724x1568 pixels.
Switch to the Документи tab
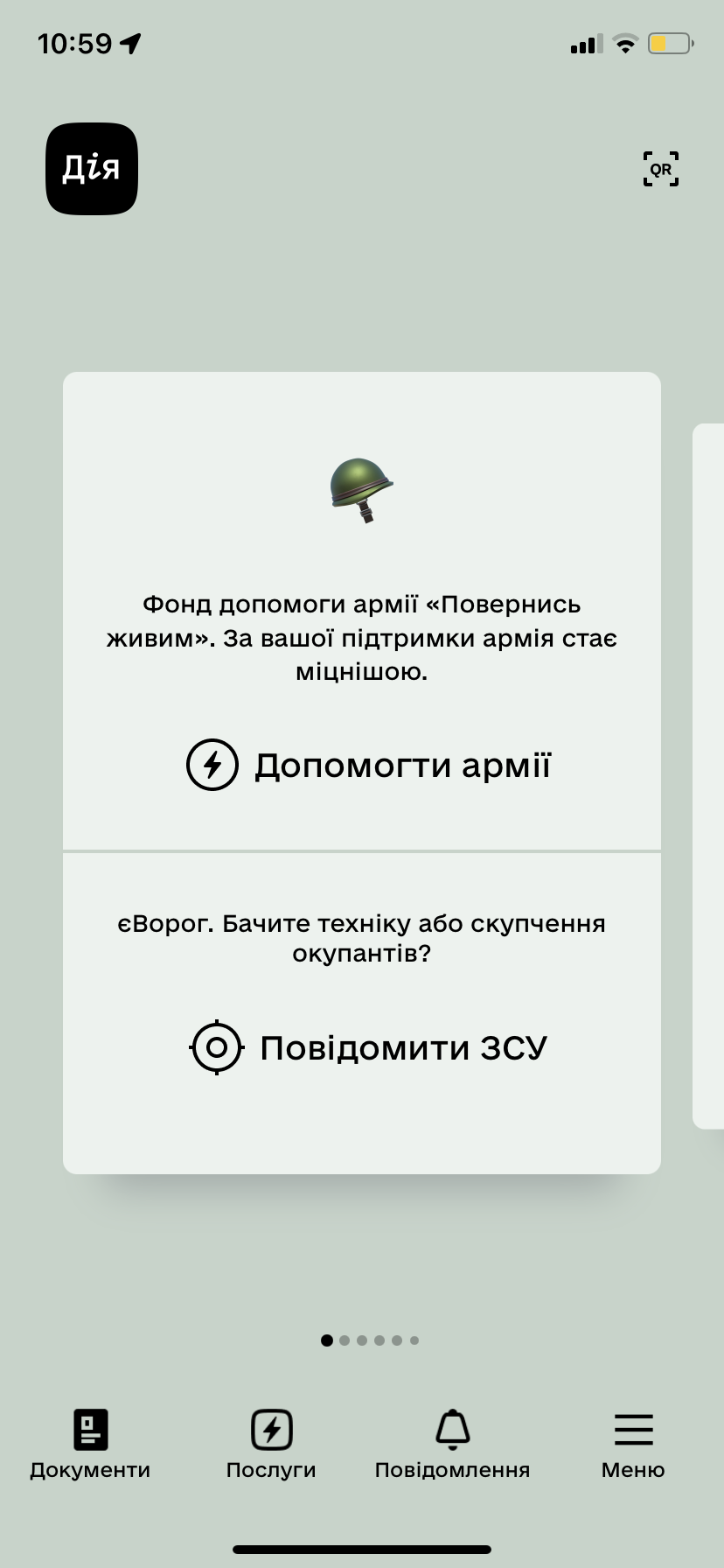90,1445
